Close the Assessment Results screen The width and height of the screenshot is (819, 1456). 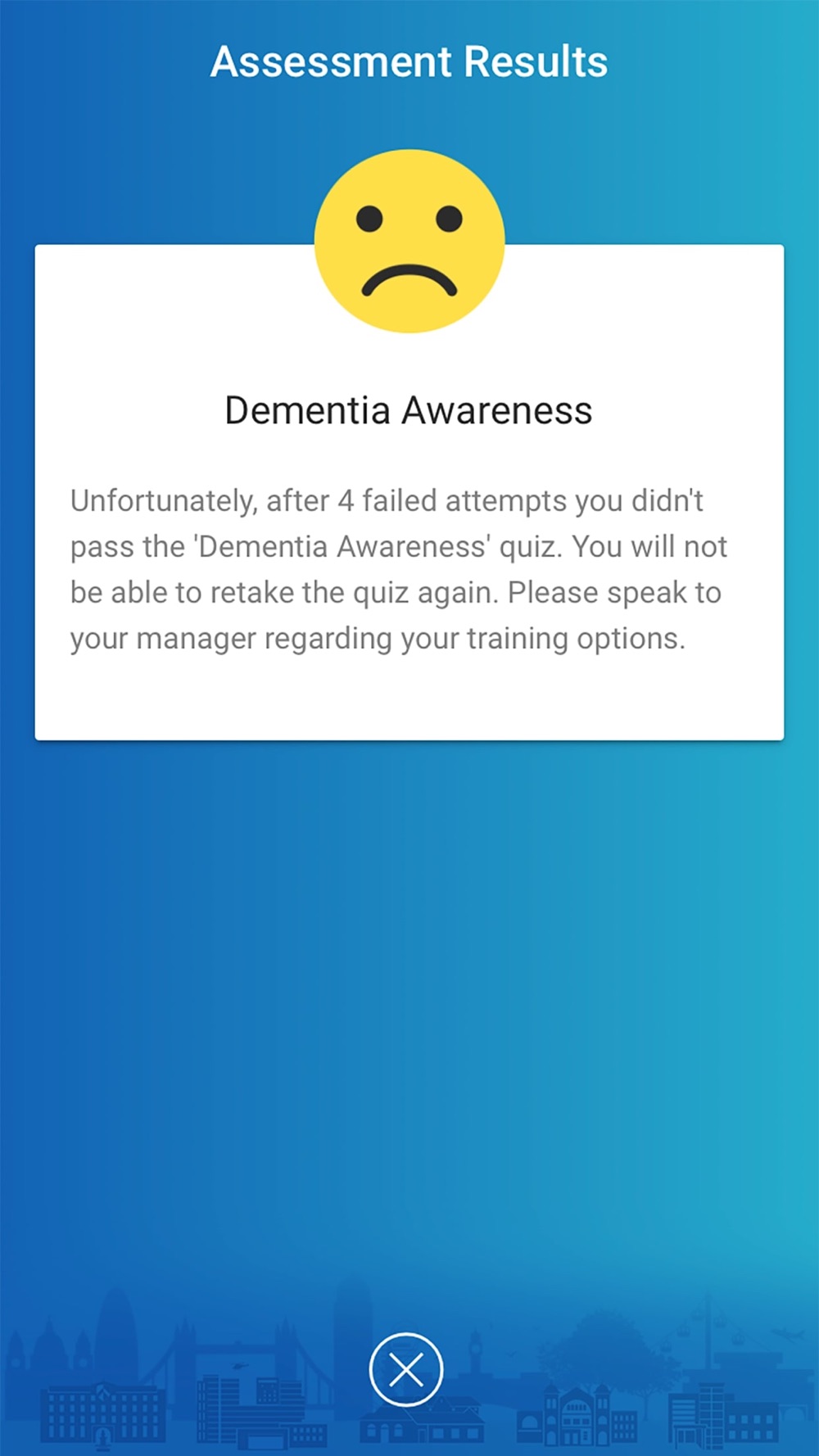pyautogui.click(x=406, y=1369)
